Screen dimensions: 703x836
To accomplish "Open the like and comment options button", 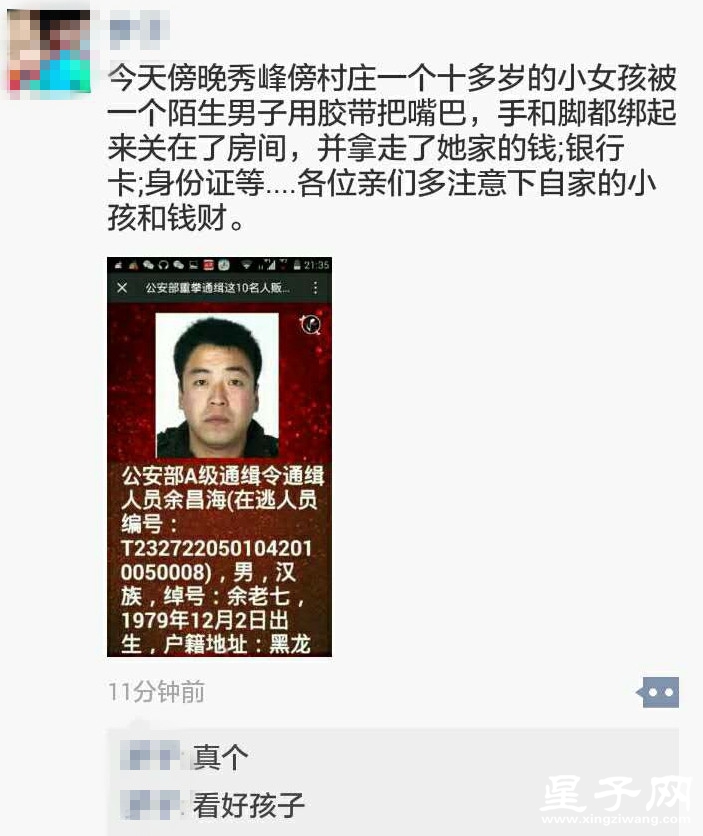I will pos(660,692).
